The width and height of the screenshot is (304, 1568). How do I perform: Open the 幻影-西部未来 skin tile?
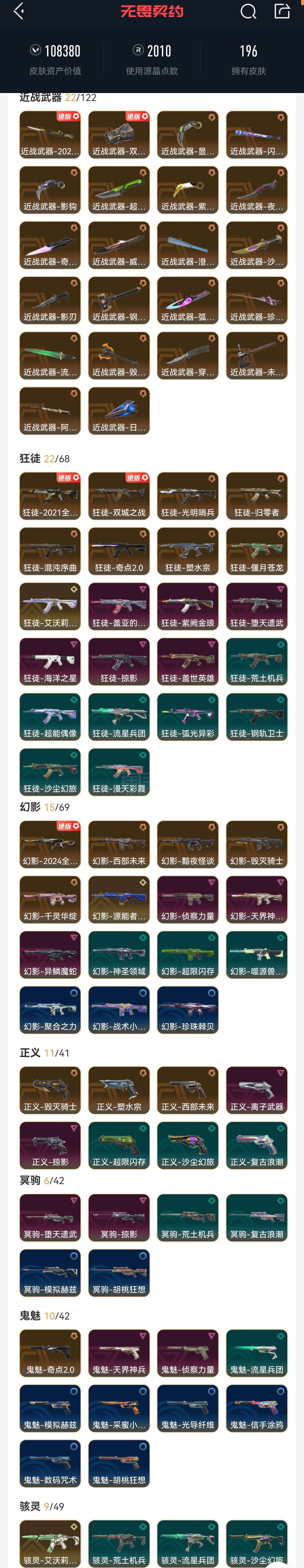click(x=119, y=844)
